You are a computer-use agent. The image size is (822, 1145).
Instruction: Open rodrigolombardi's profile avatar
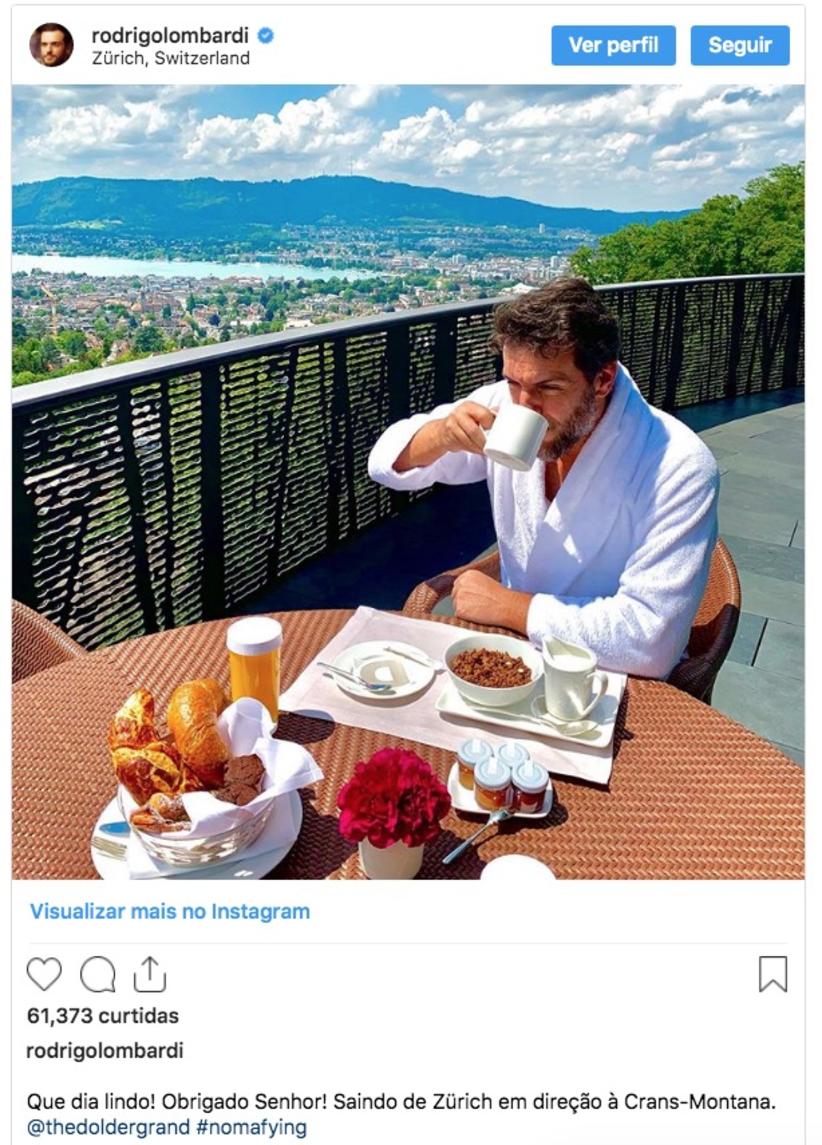[51, 45]
